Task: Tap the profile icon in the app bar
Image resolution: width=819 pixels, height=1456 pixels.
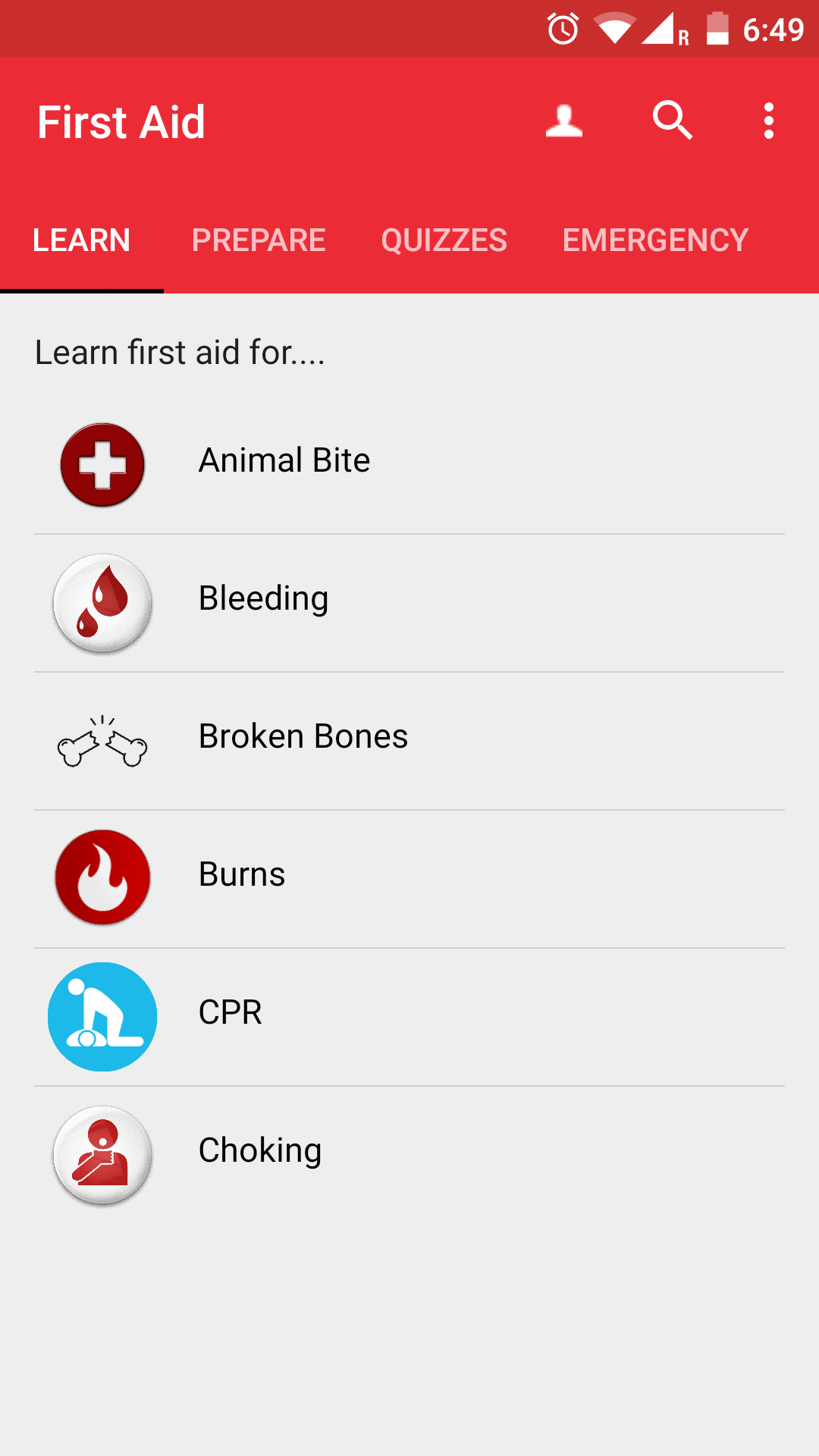Action: click(563, 120)
